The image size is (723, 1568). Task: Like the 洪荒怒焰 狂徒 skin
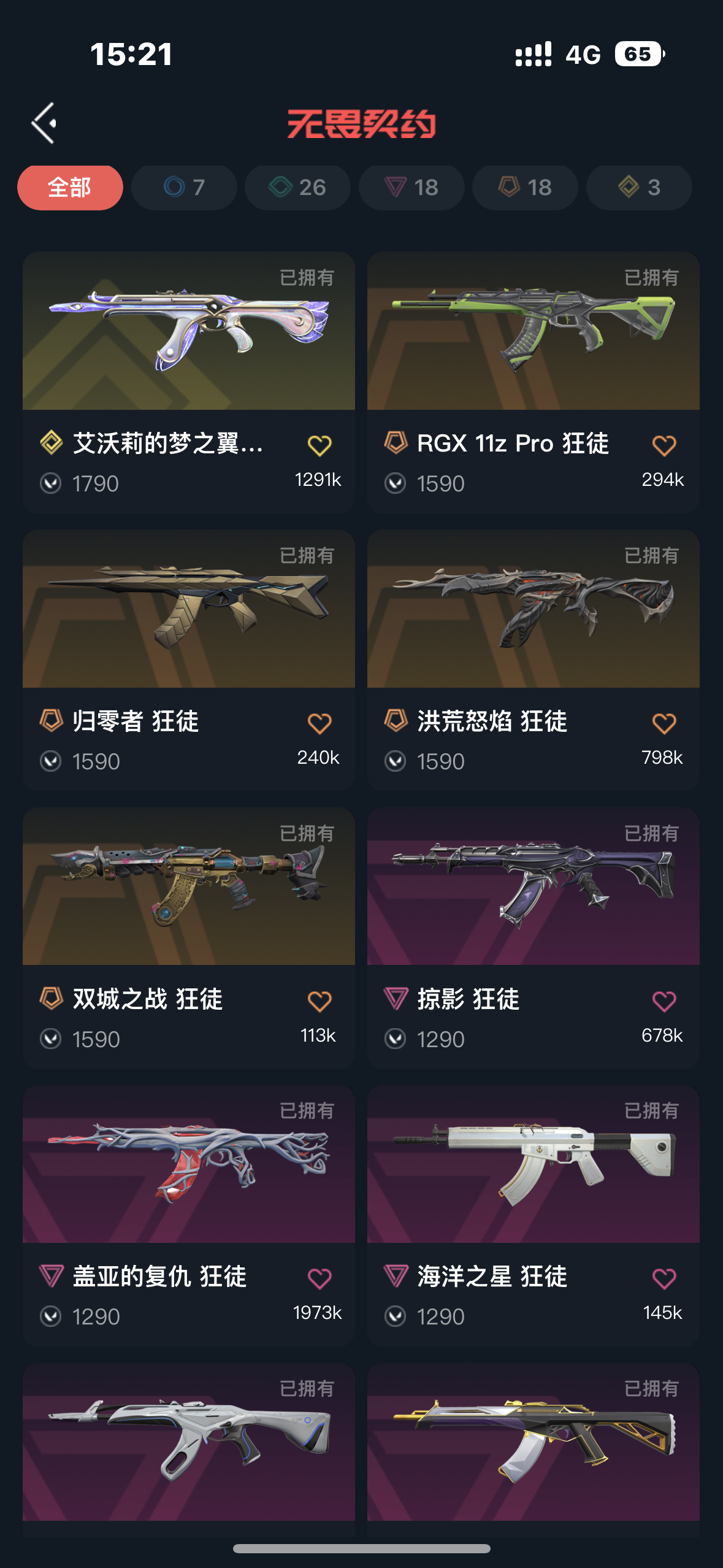pyautogui.click(x=664, y=723)
